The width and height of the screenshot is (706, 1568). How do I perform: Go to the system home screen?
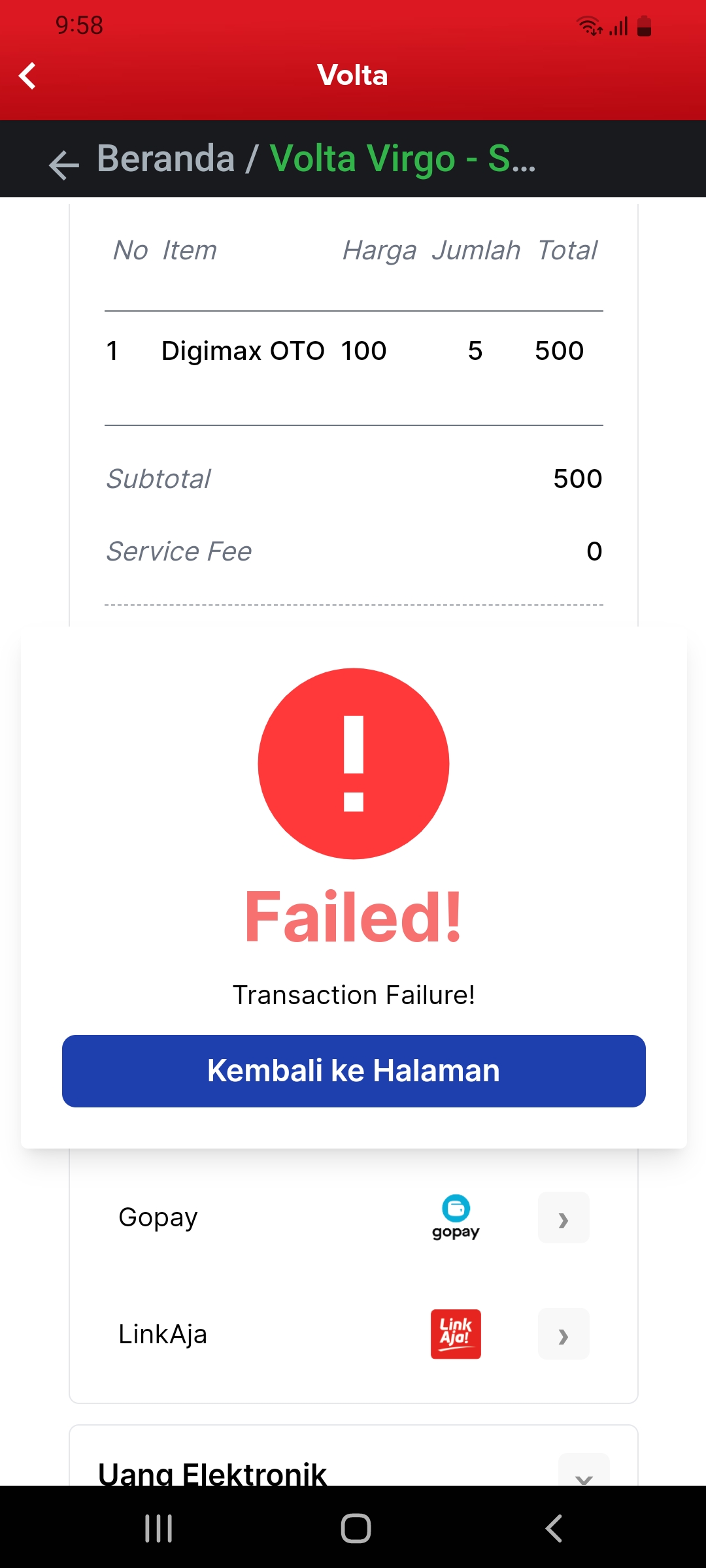click(356, 1528)
